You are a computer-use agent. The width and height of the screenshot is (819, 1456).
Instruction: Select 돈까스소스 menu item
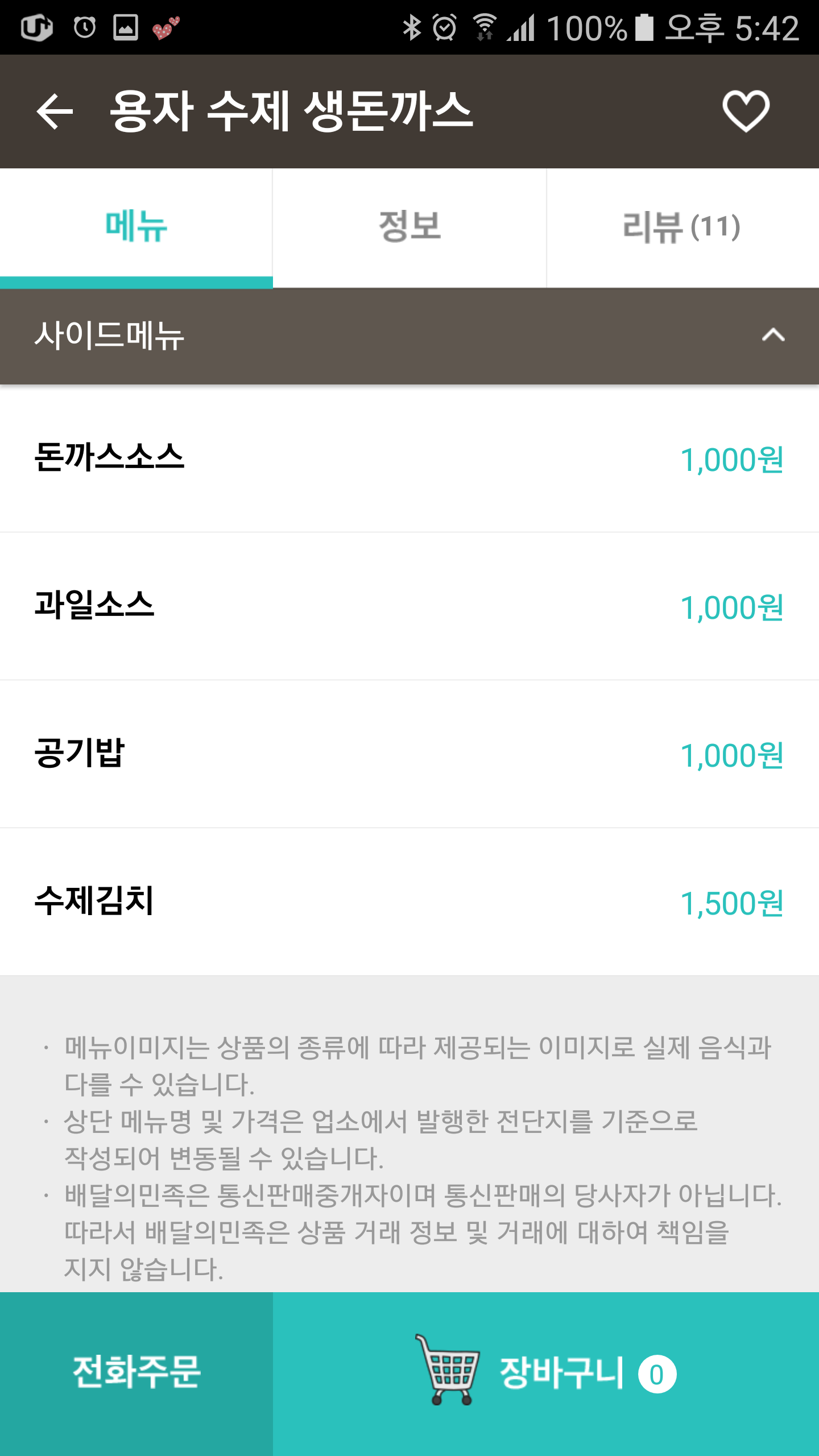409,458
